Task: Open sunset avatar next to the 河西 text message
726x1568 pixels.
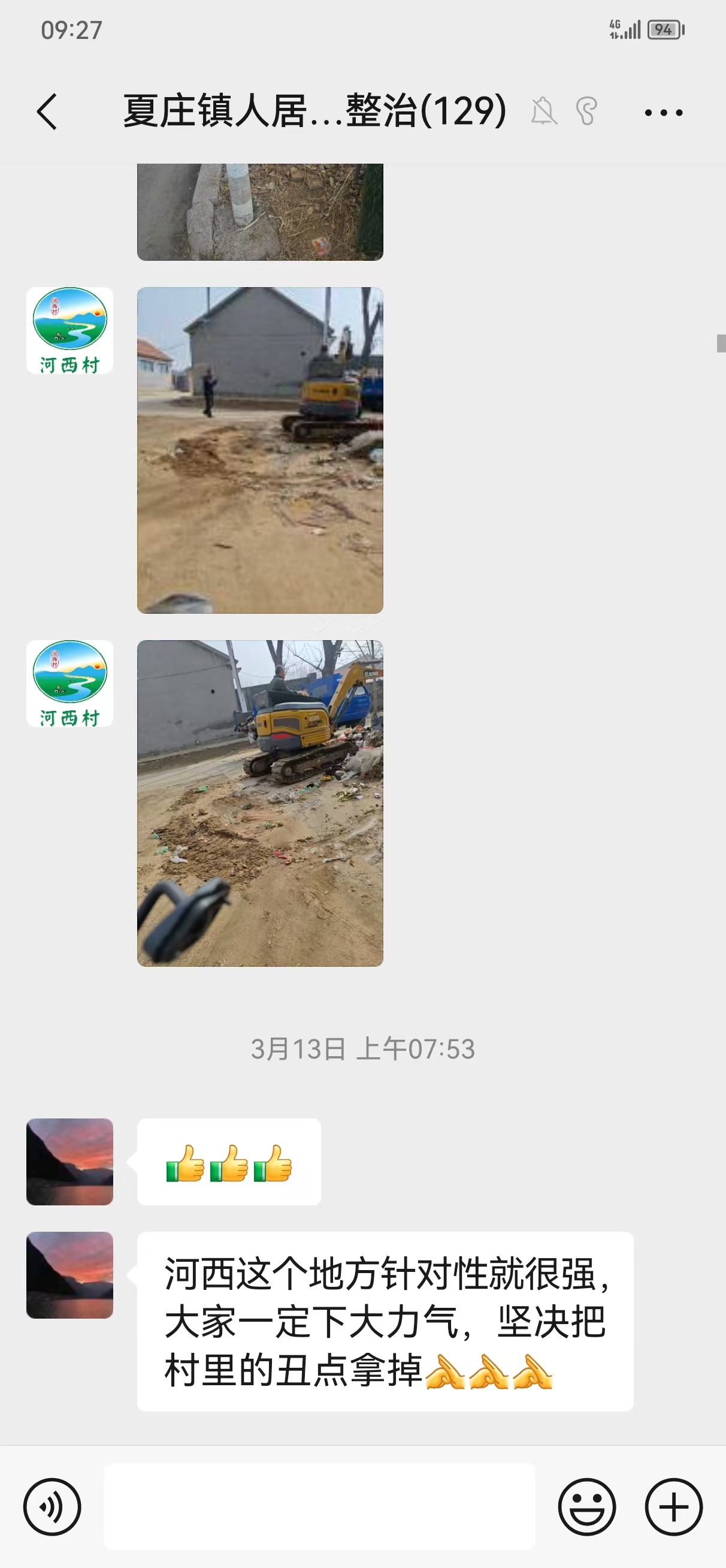Action: click(69, 1275)
